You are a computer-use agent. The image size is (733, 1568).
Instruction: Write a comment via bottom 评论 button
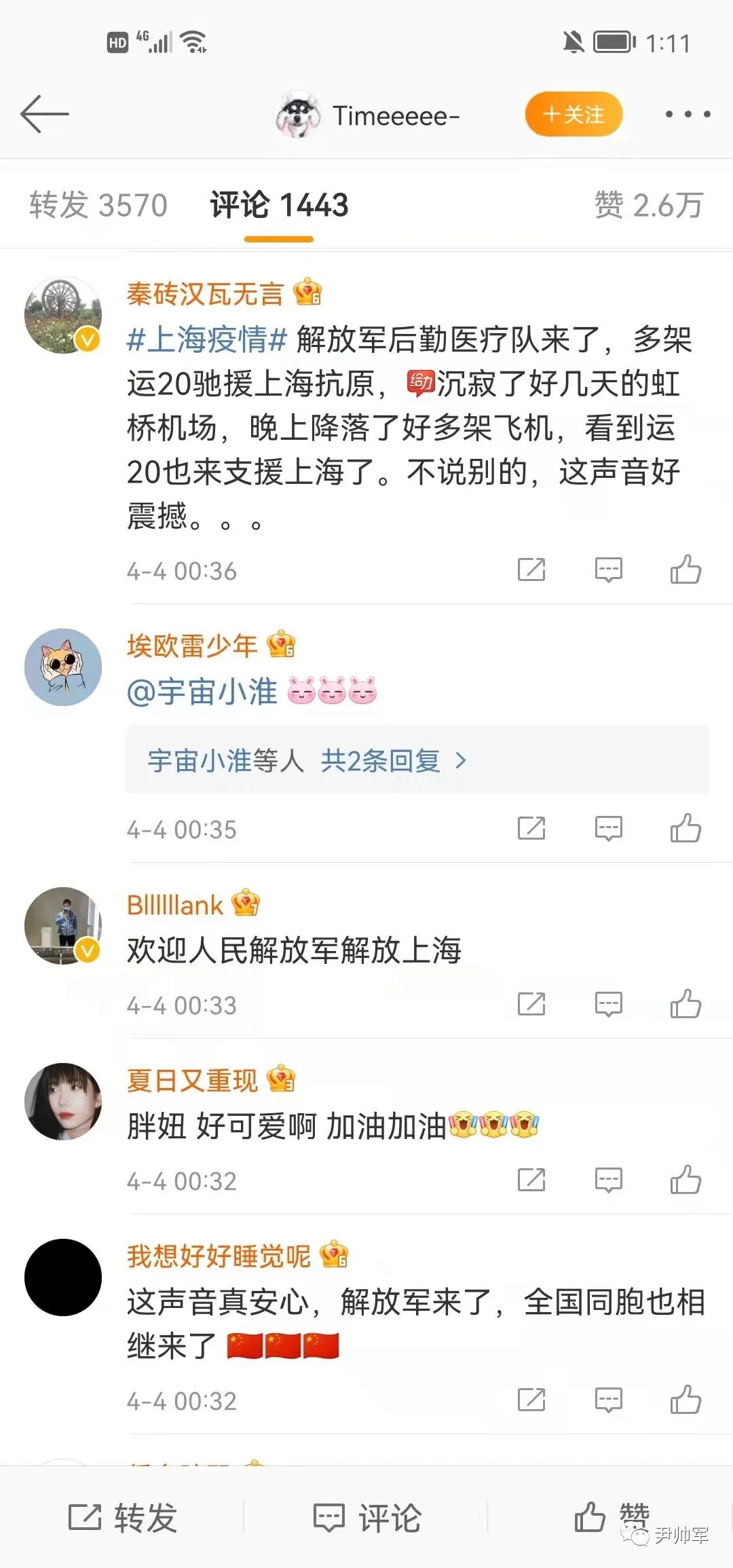point(367,1518)
